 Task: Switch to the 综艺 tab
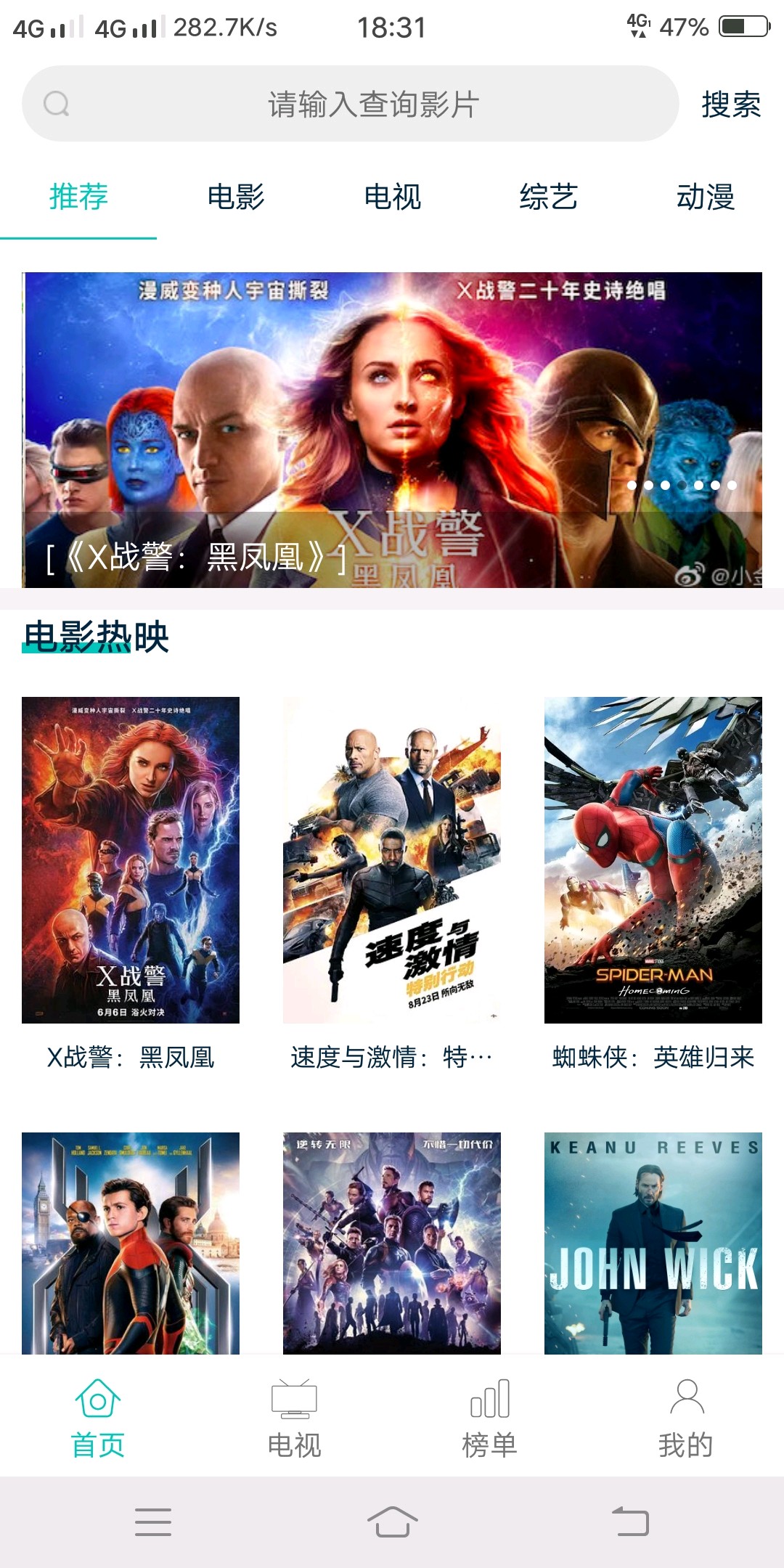click(x=548, y=197)
